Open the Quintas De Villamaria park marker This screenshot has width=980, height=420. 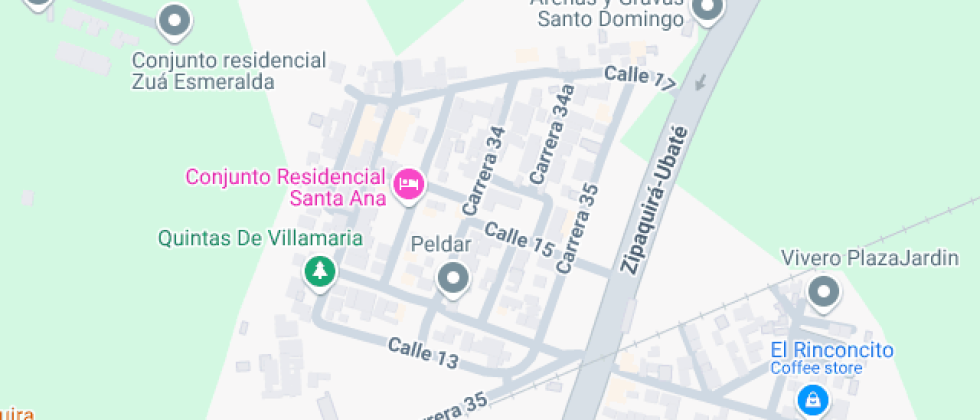tap(319, 270)
